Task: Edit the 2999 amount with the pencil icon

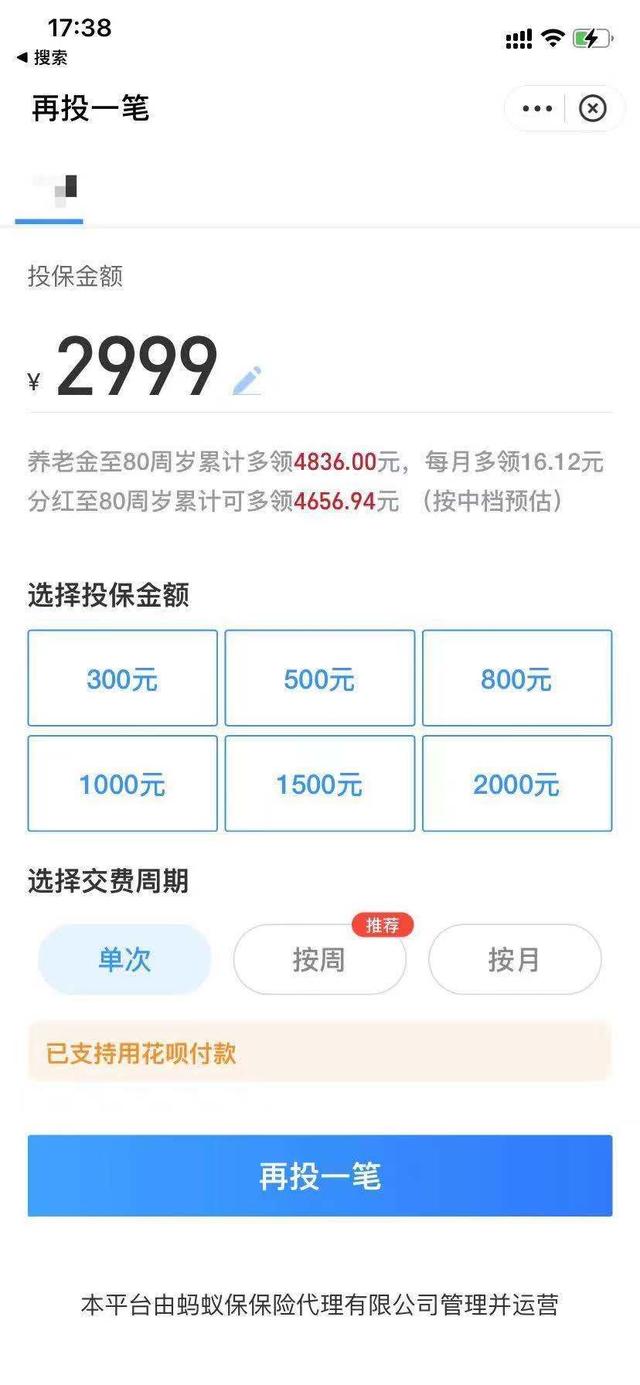Action: 247,381
